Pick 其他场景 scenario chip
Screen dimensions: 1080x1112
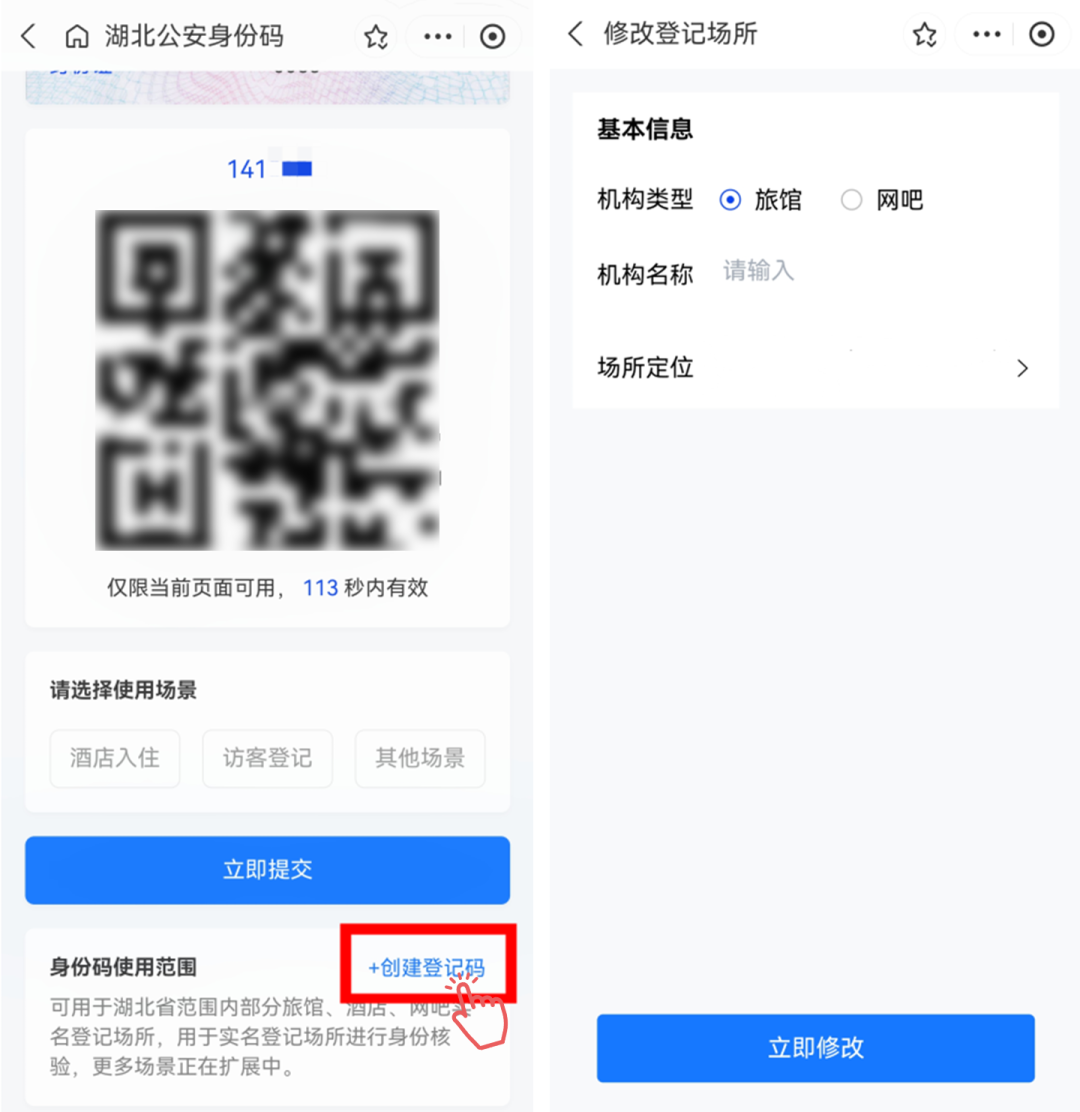[x=420, y=758]
